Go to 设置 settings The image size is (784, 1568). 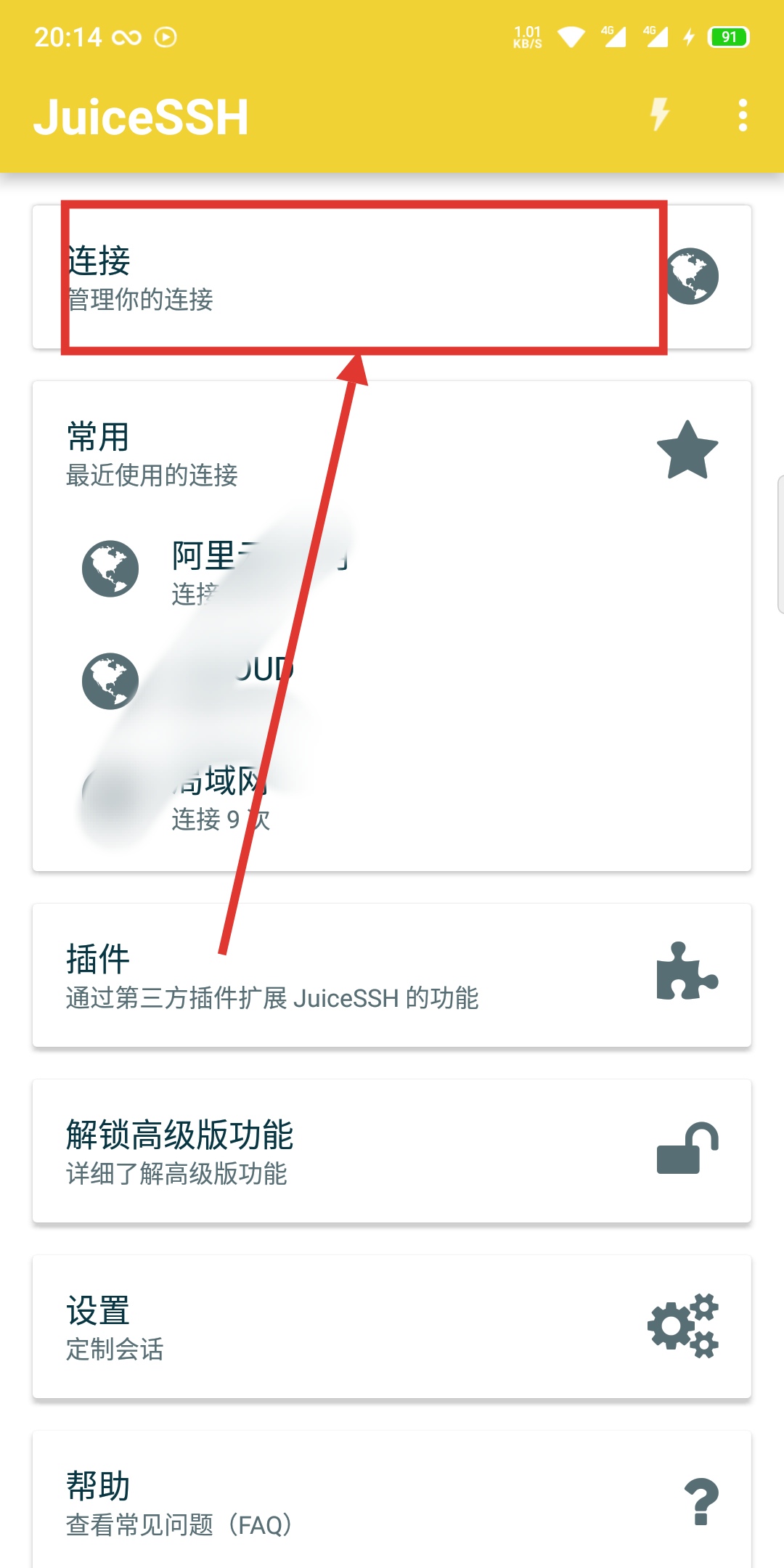coord(392,1326)
